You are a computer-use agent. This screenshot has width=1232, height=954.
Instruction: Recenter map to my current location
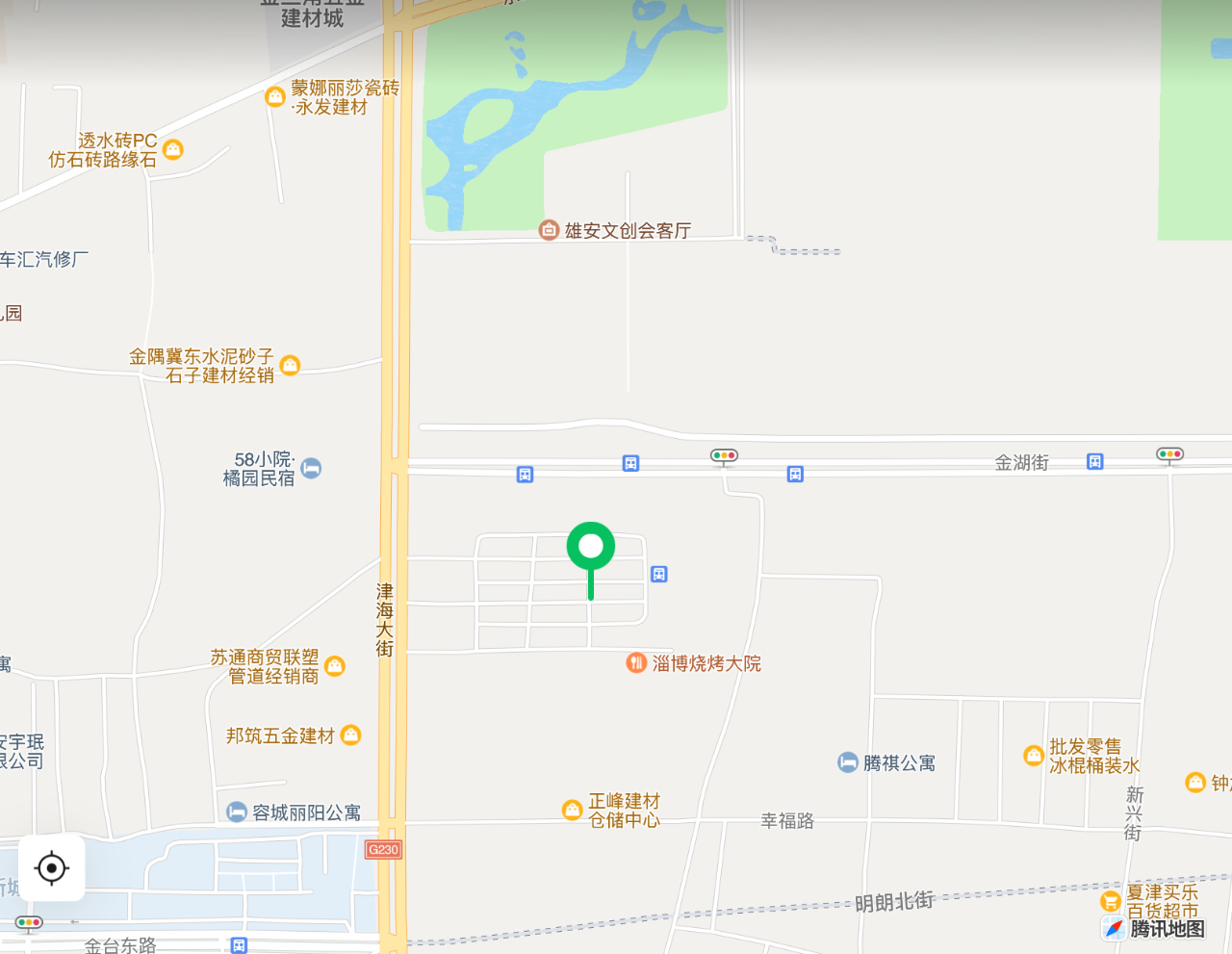(x=52, y=868)
